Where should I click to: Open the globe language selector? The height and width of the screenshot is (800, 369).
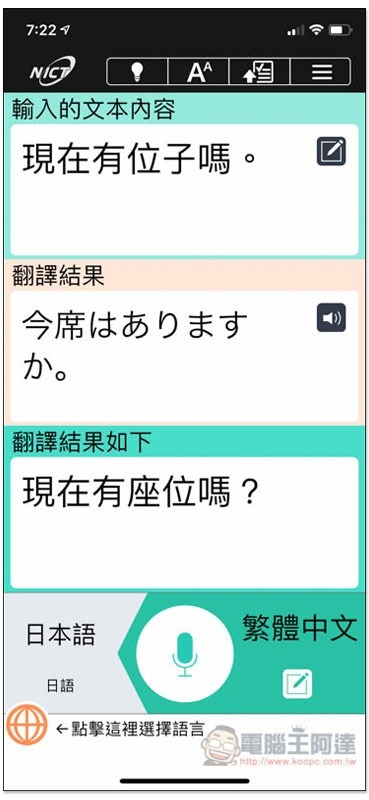point(27,725)
